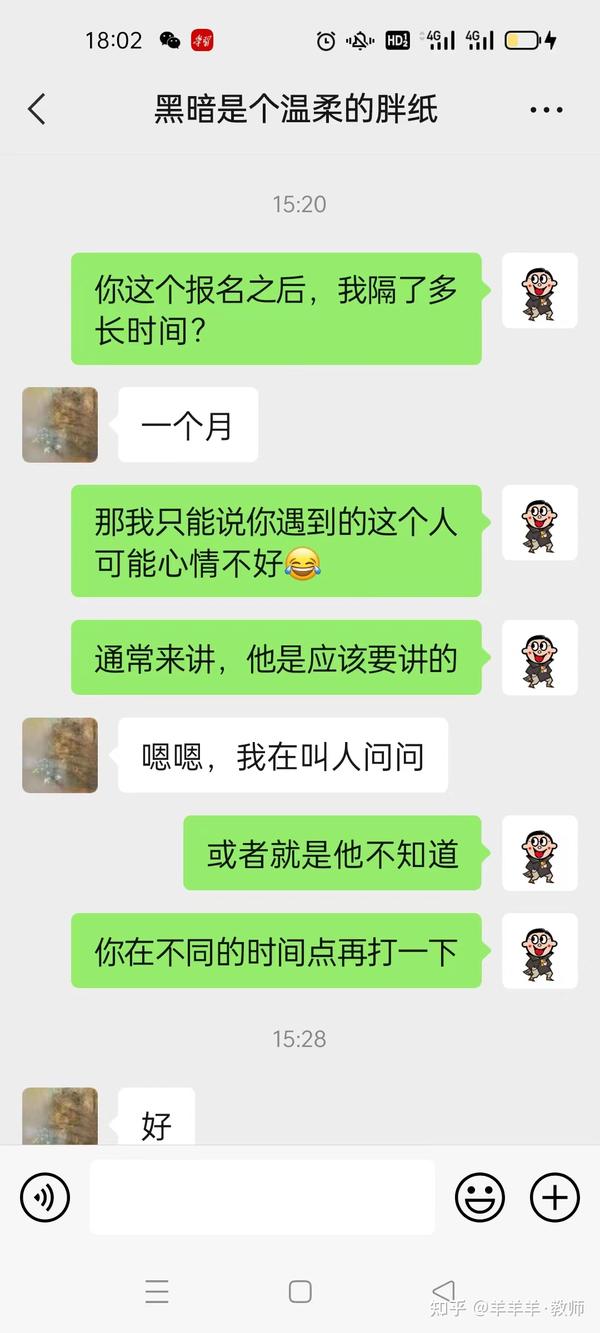Tap the message text field
The width and height of the screenshot is (600, 1333).
[262, 1197]
